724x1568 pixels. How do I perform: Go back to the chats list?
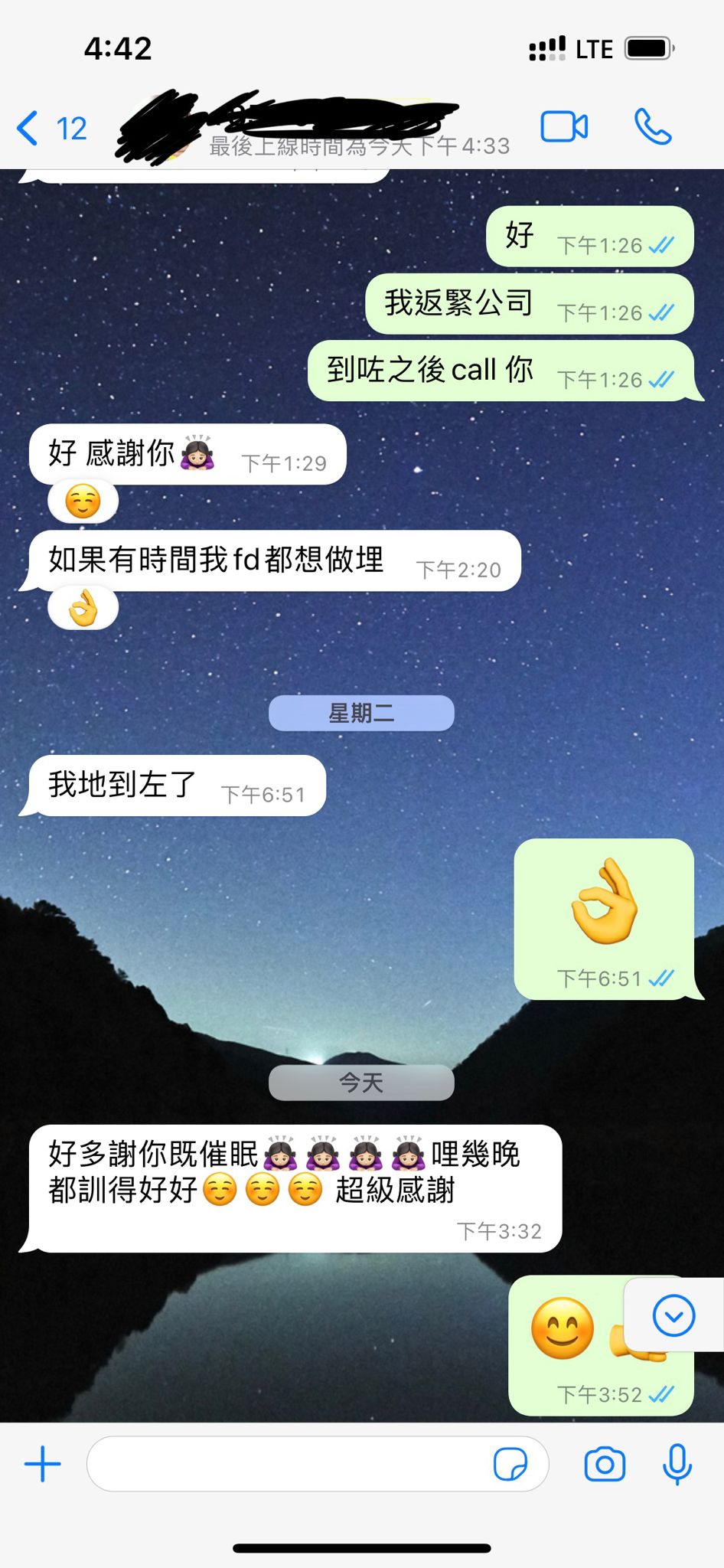tap(51, 128)
